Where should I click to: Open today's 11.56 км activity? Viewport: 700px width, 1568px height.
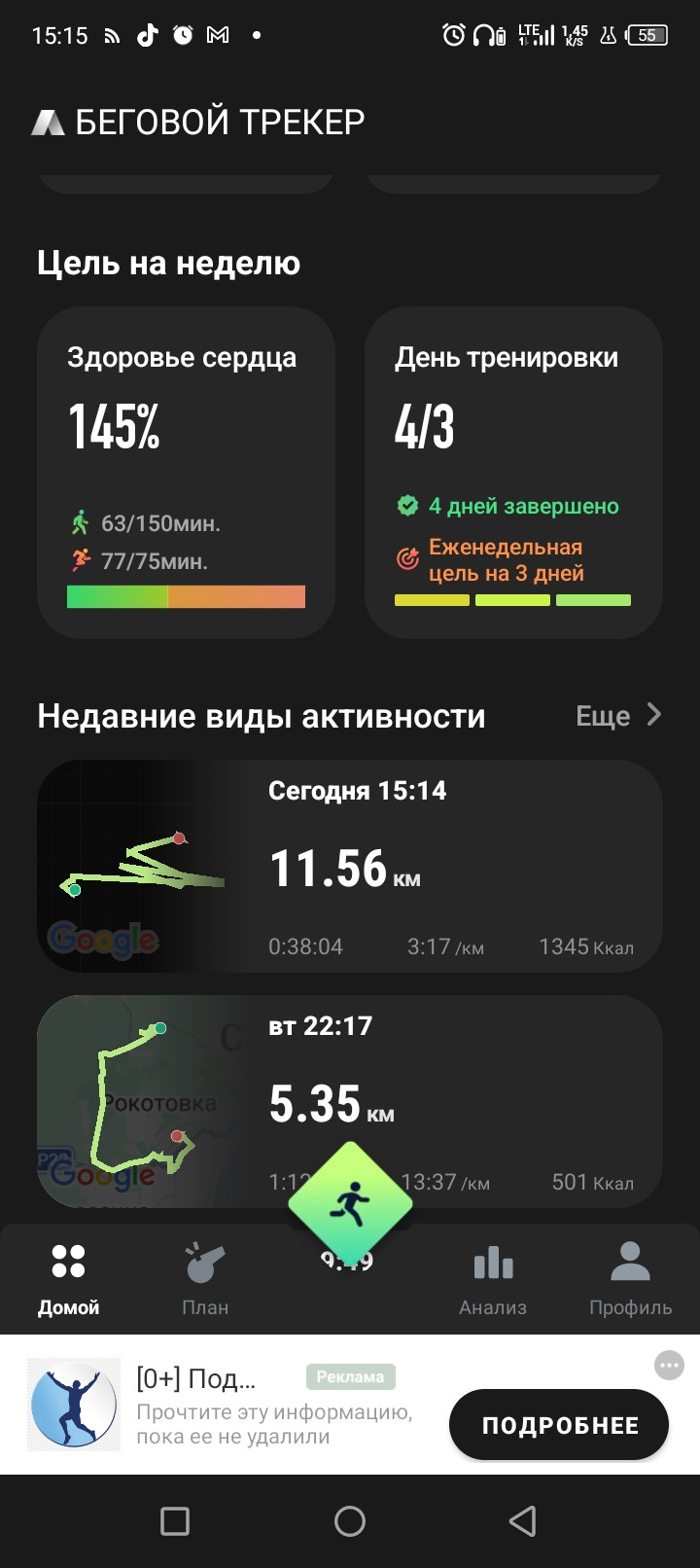coord(350,866)
